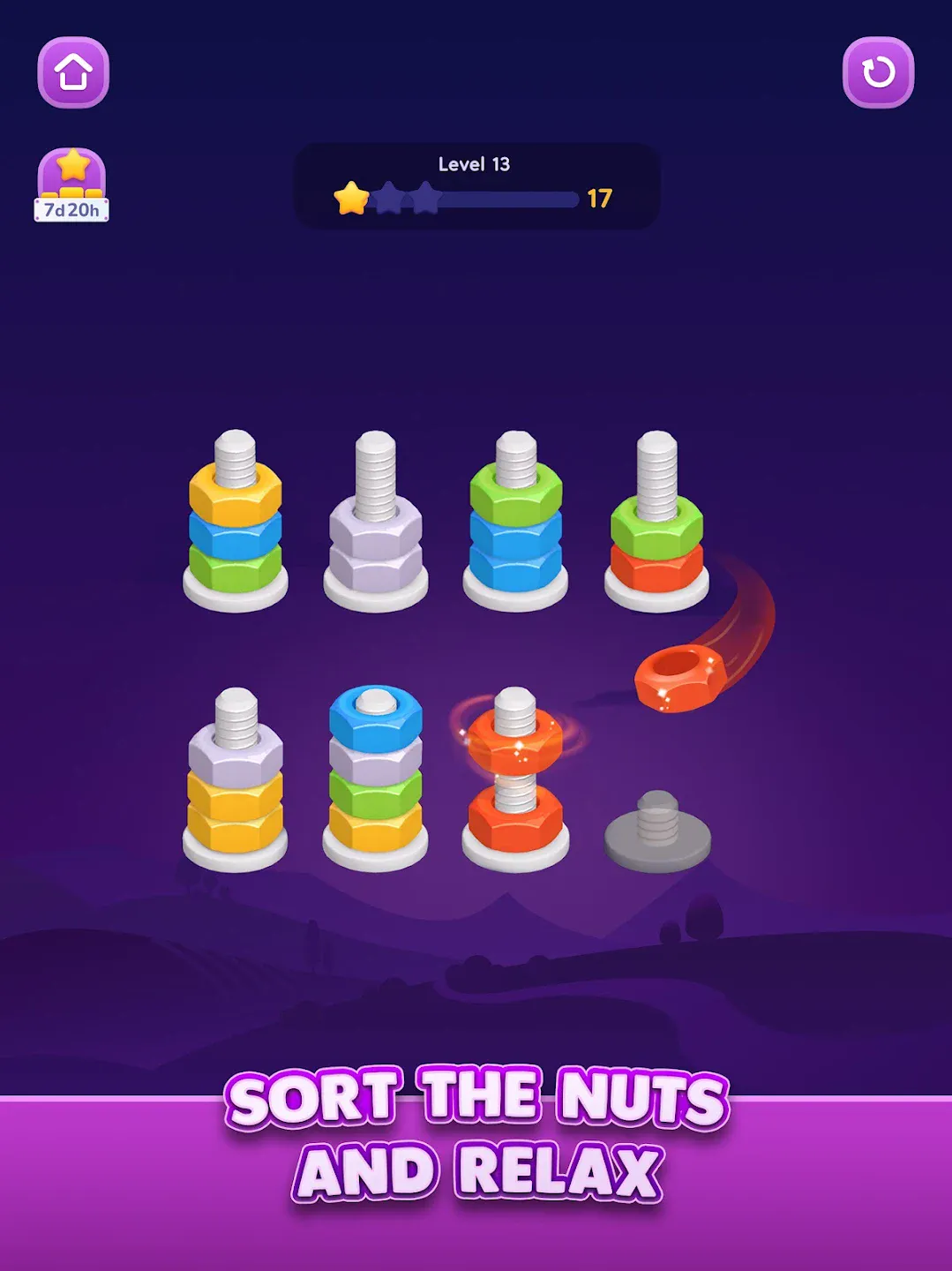Screen dimensions: 952x1271
Task: Click the glowing bolt with orange nuts
Action: click(x=516, y=777)
